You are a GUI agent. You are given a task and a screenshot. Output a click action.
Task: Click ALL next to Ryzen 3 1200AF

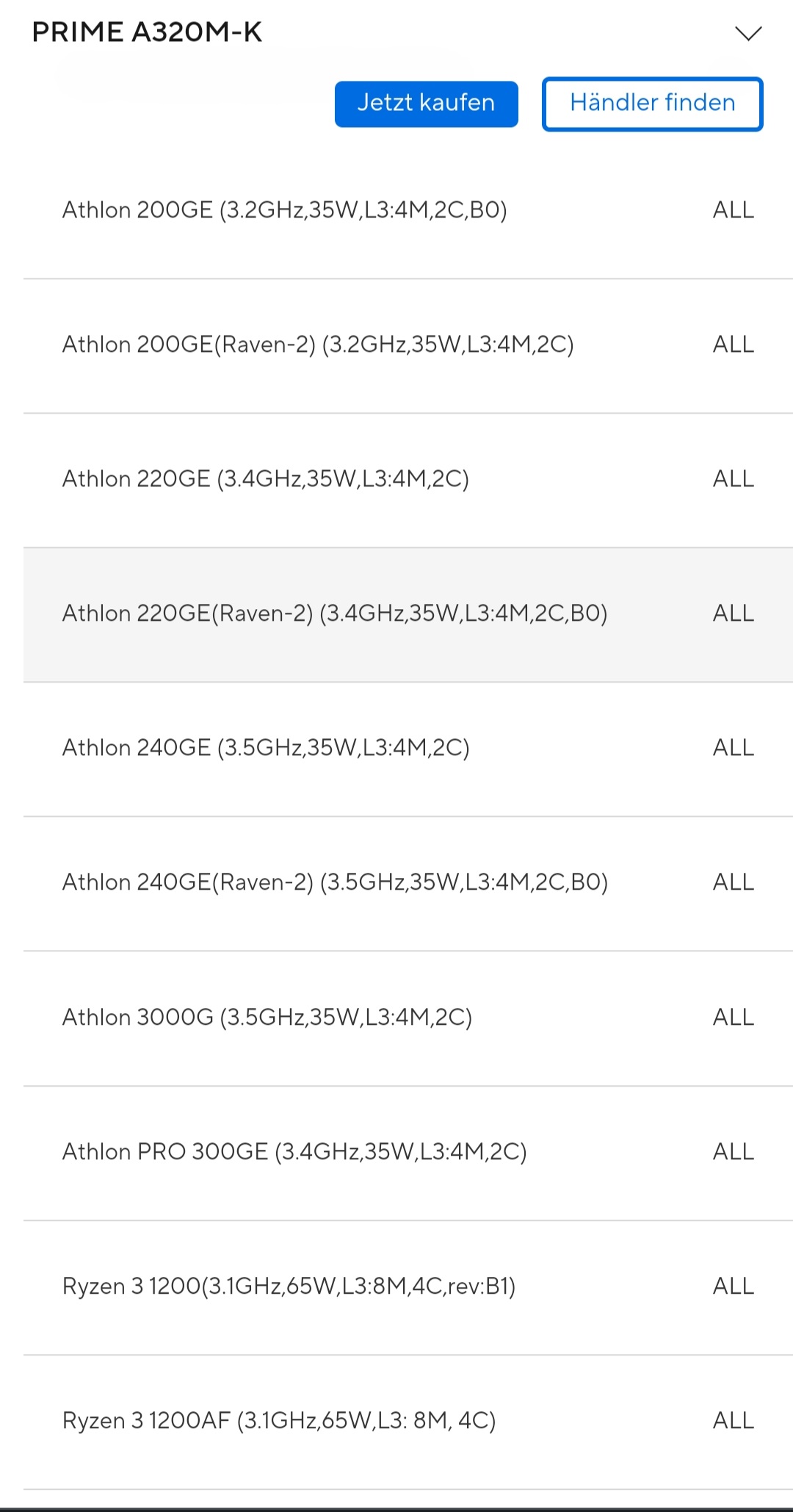pyautogui.click(x=733, y=1420)
